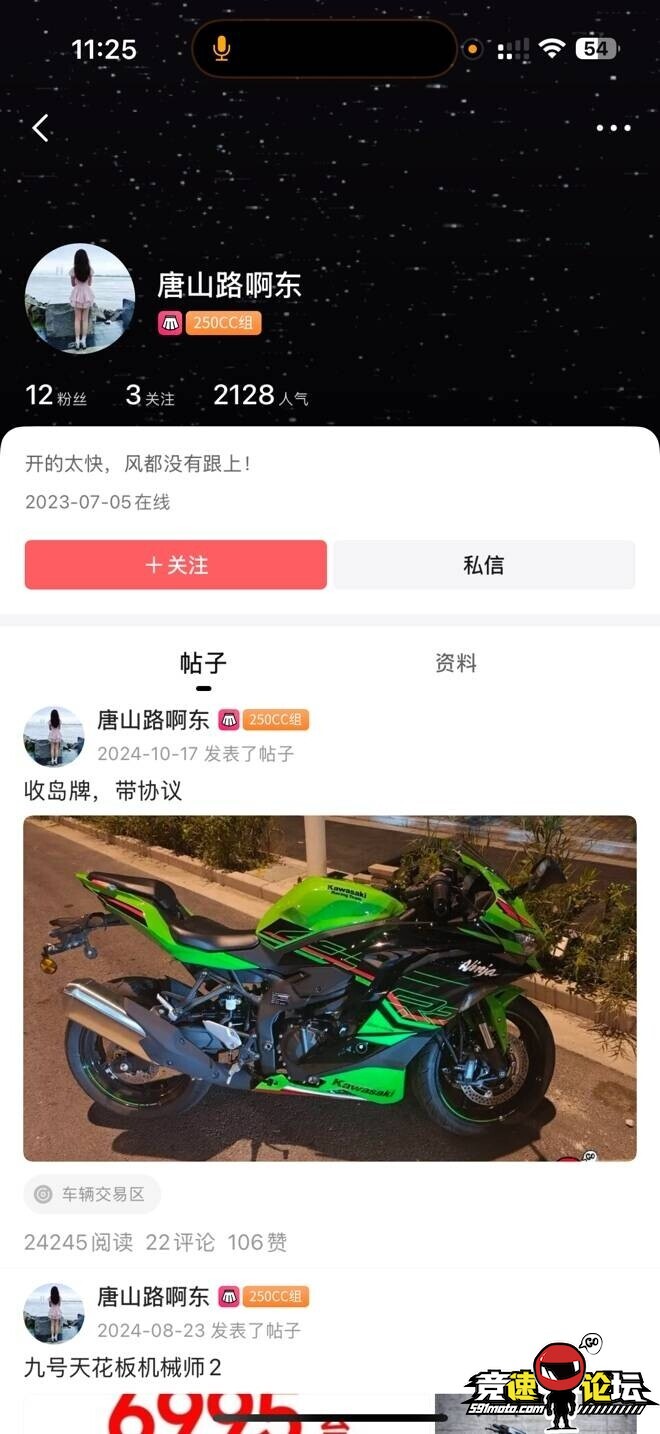
Task: Open the post titled 收岛牌，带协议
Action: click(x=103, y=791)
